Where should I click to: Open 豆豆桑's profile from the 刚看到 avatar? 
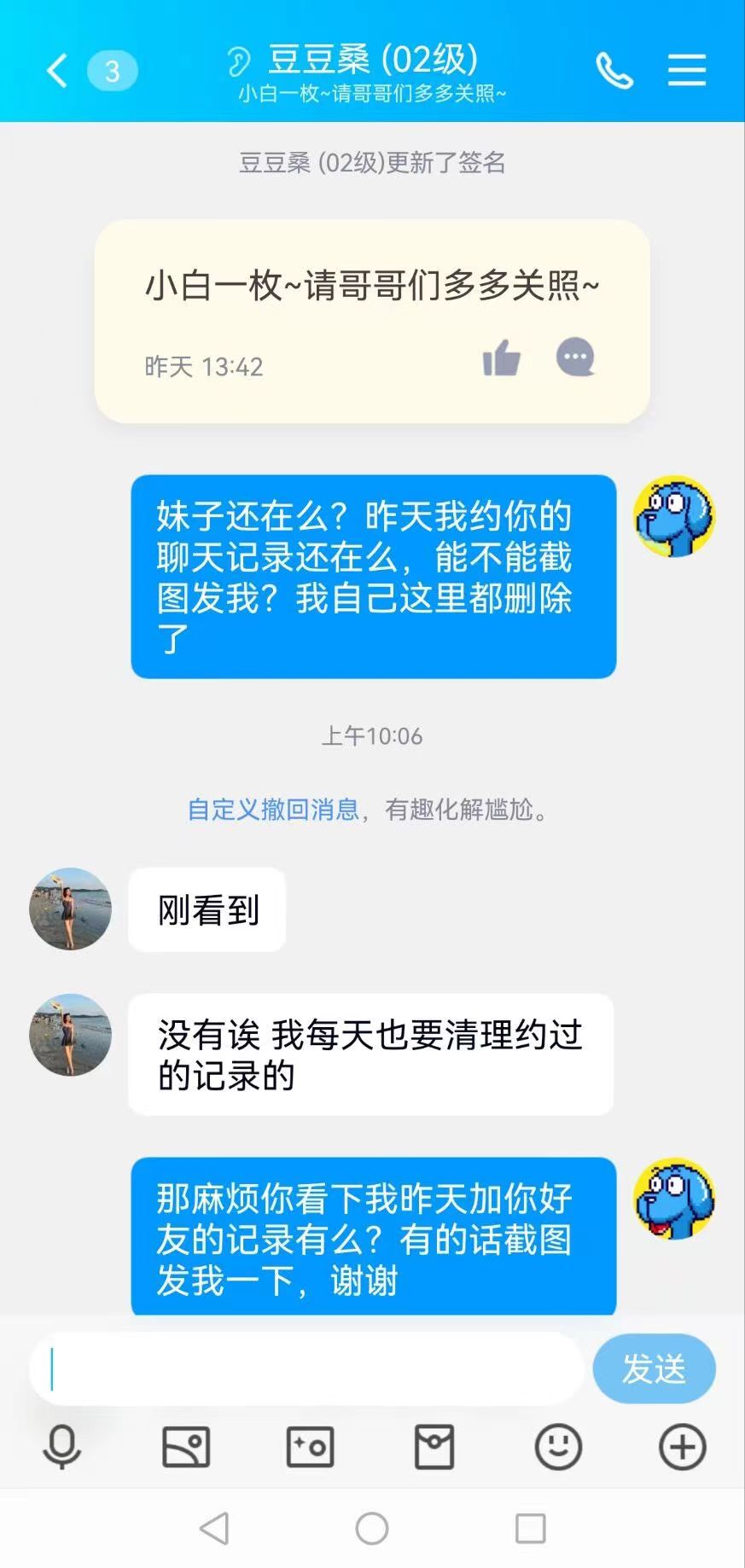(x=70, y=909)
